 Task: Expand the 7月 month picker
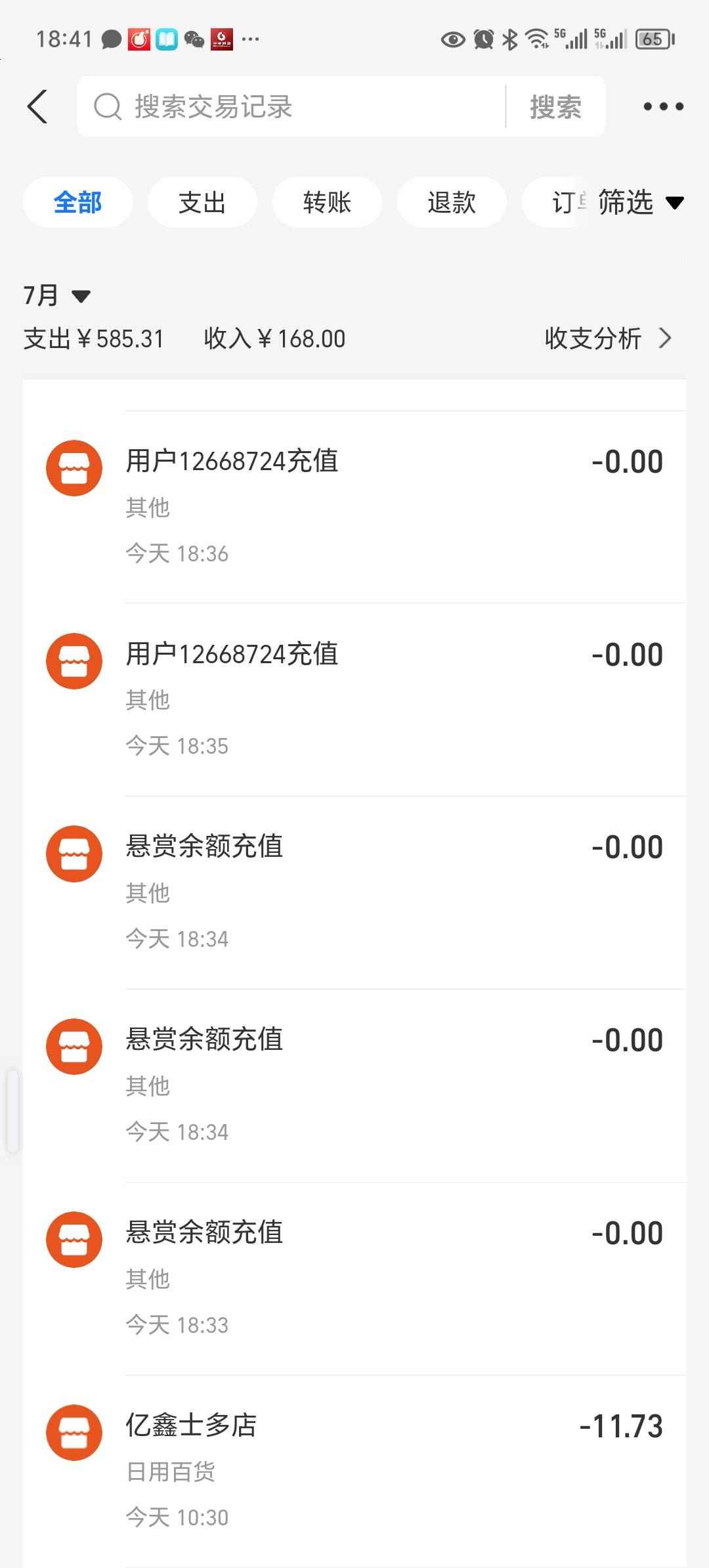point(56,295)
